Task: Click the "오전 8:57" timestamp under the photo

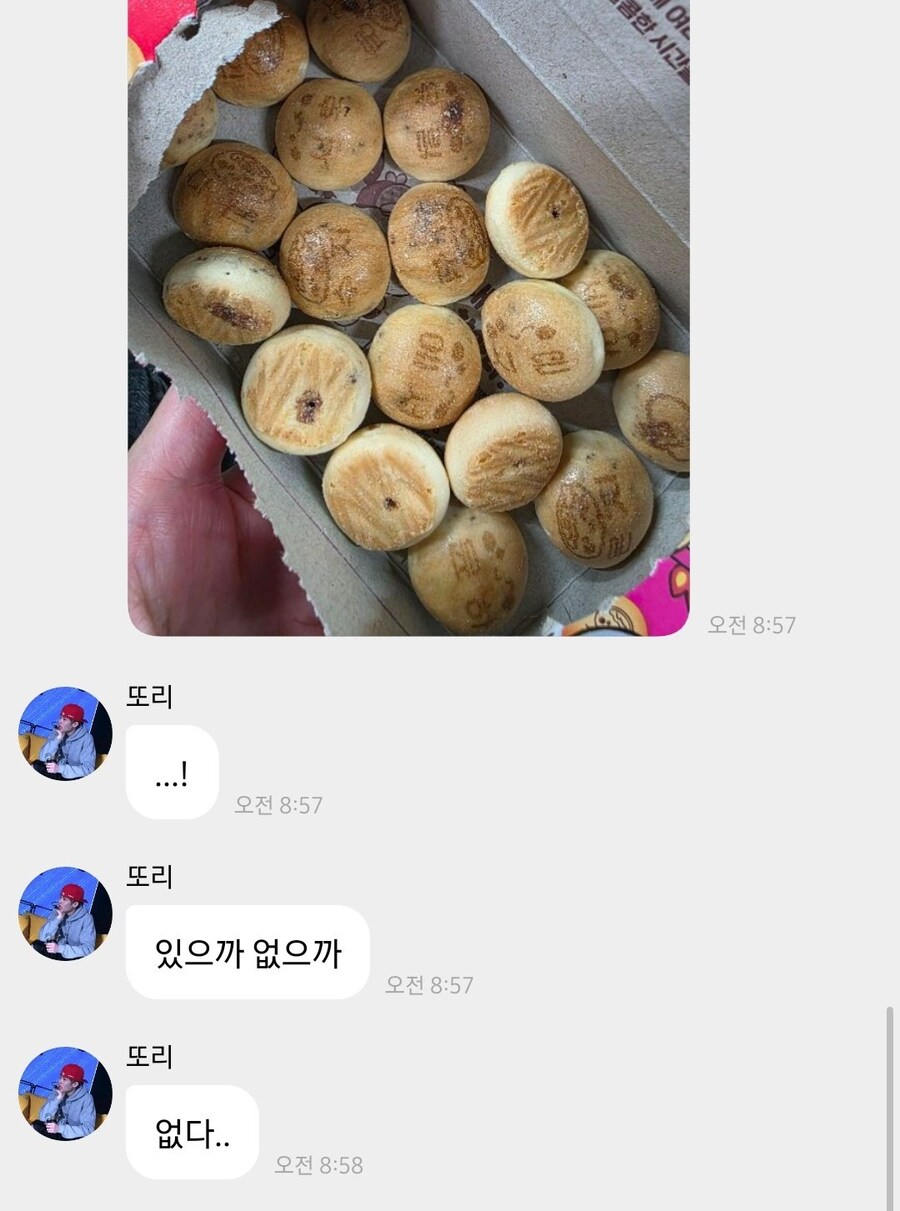Action: (x=751, y=624)
